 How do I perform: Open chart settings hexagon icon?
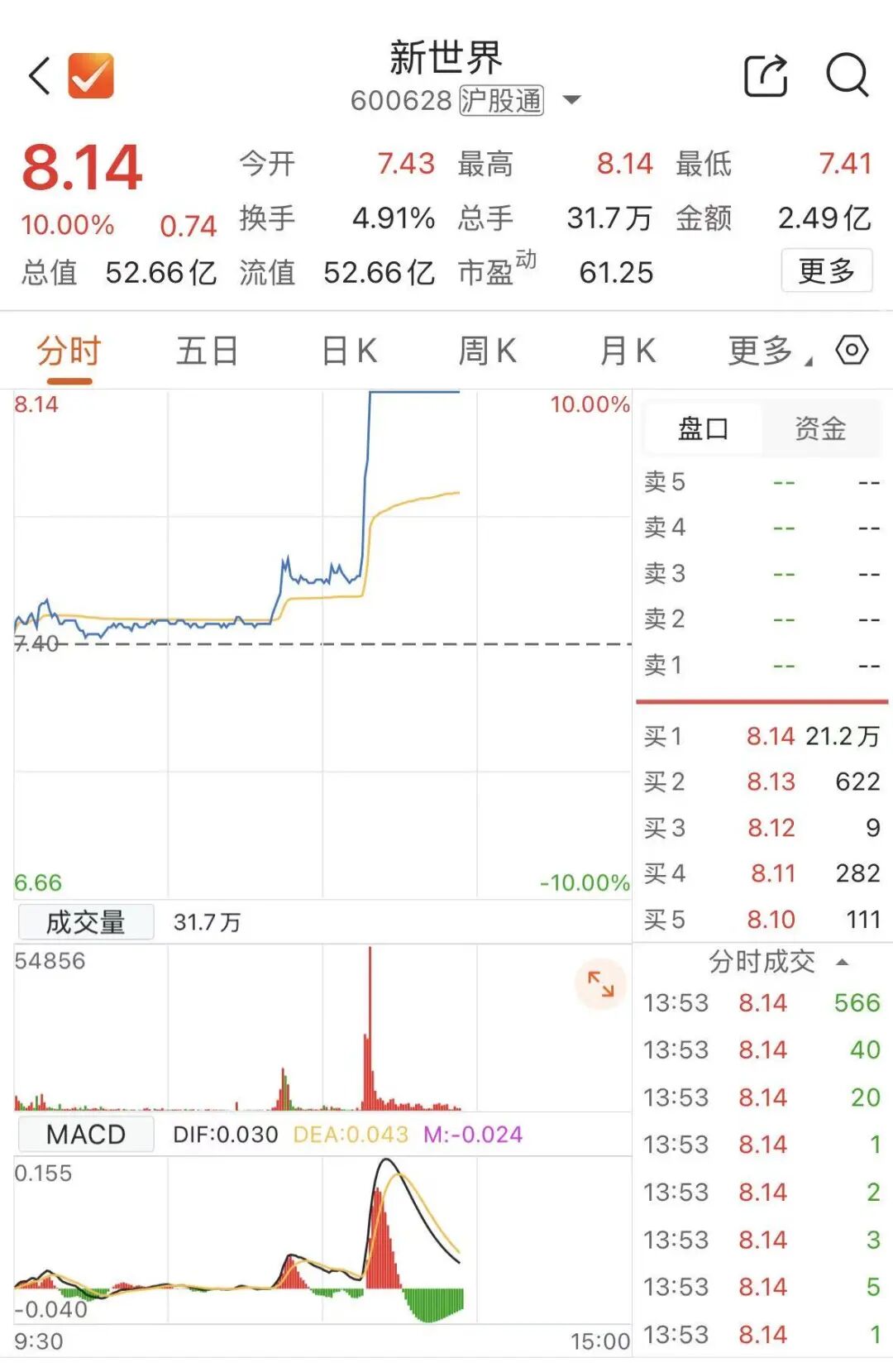tap(852, 350)
